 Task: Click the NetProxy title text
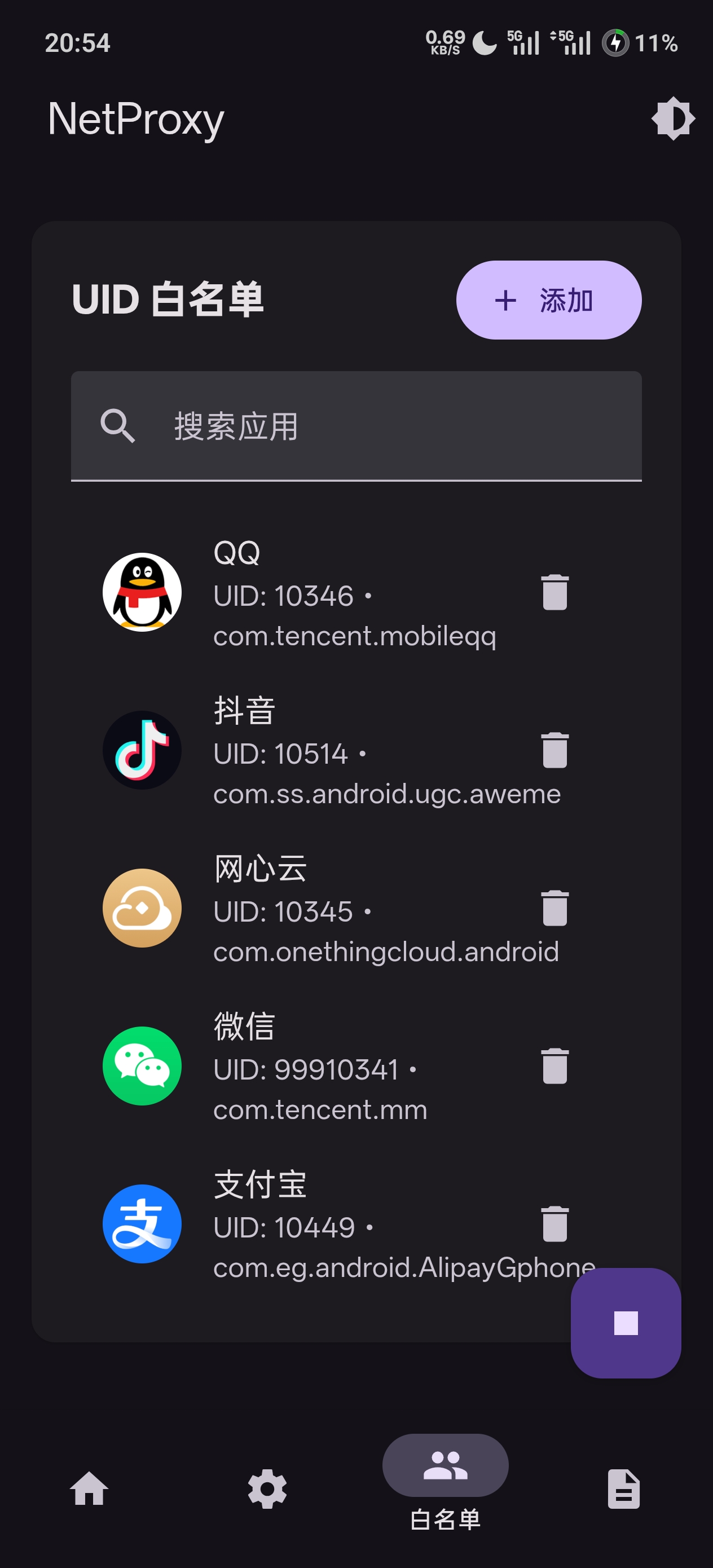[x=135, y=120]
